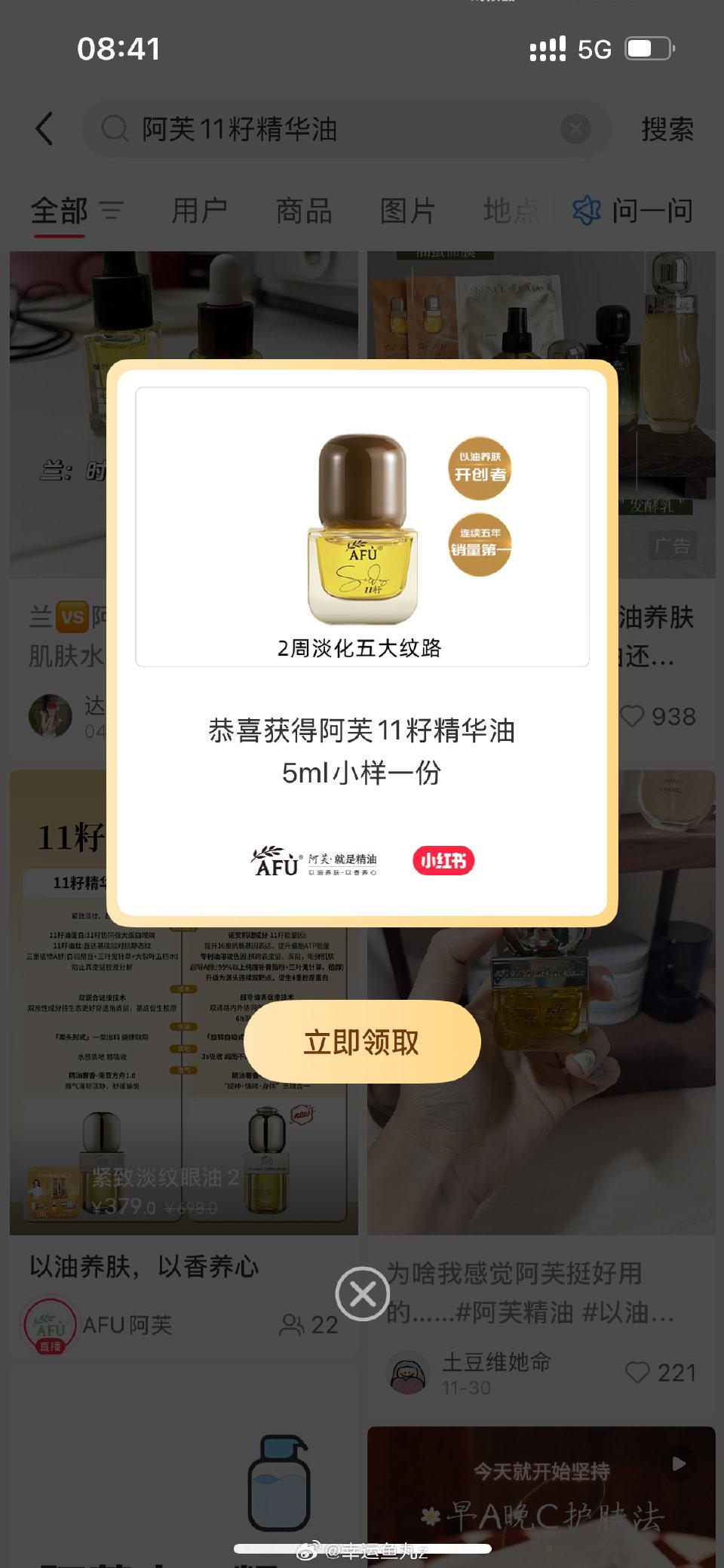Switch to the 用户 tab

[200, 212]
